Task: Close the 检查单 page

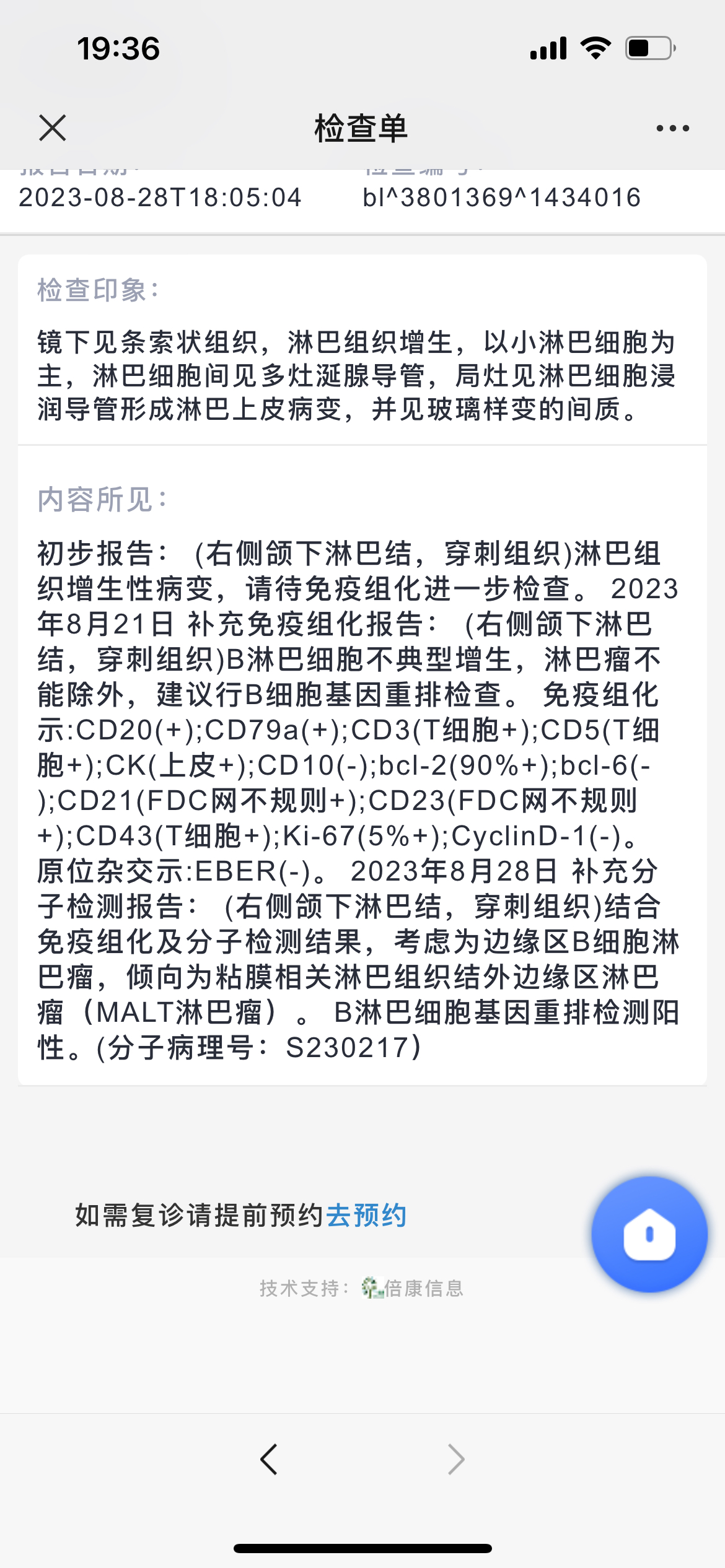Action: (53, 128)
